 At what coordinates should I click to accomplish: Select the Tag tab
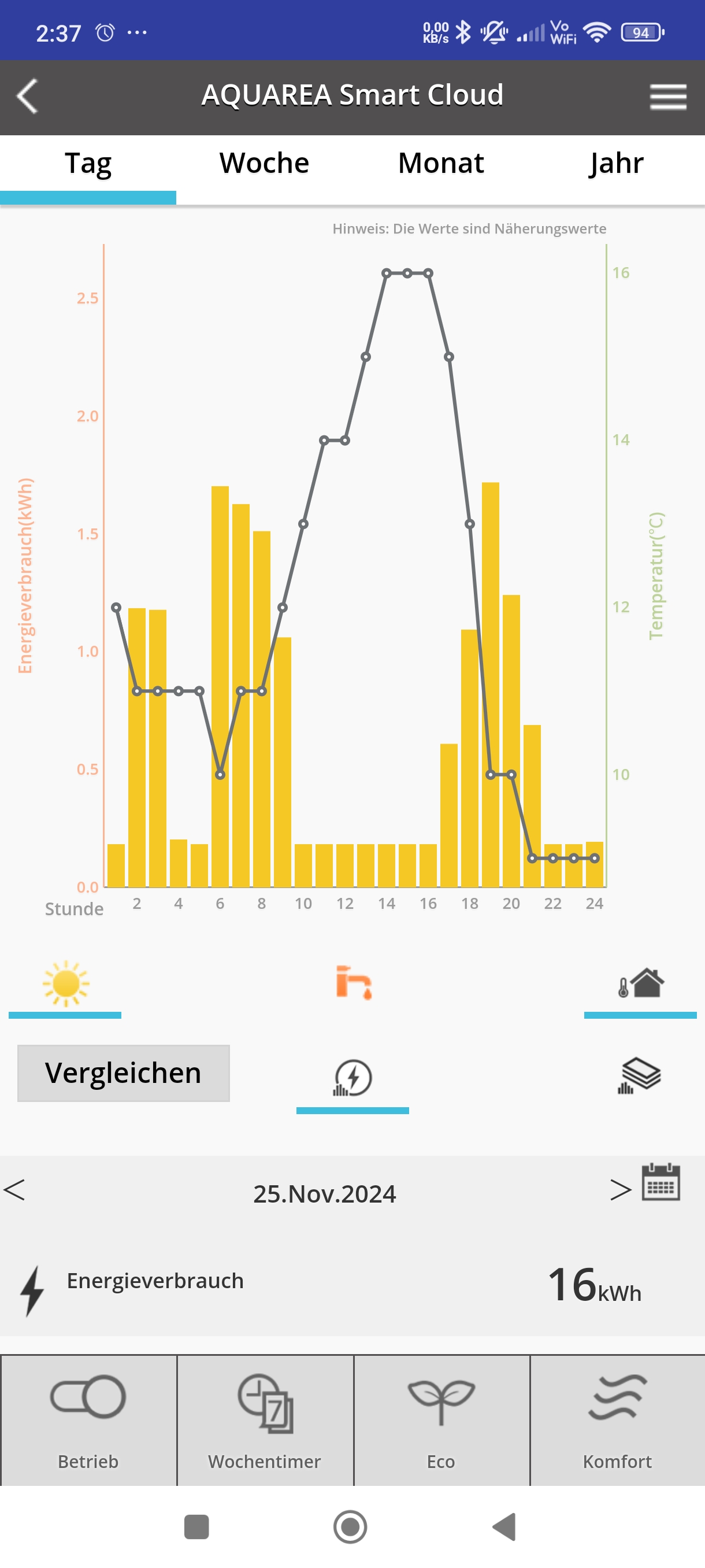88,163
